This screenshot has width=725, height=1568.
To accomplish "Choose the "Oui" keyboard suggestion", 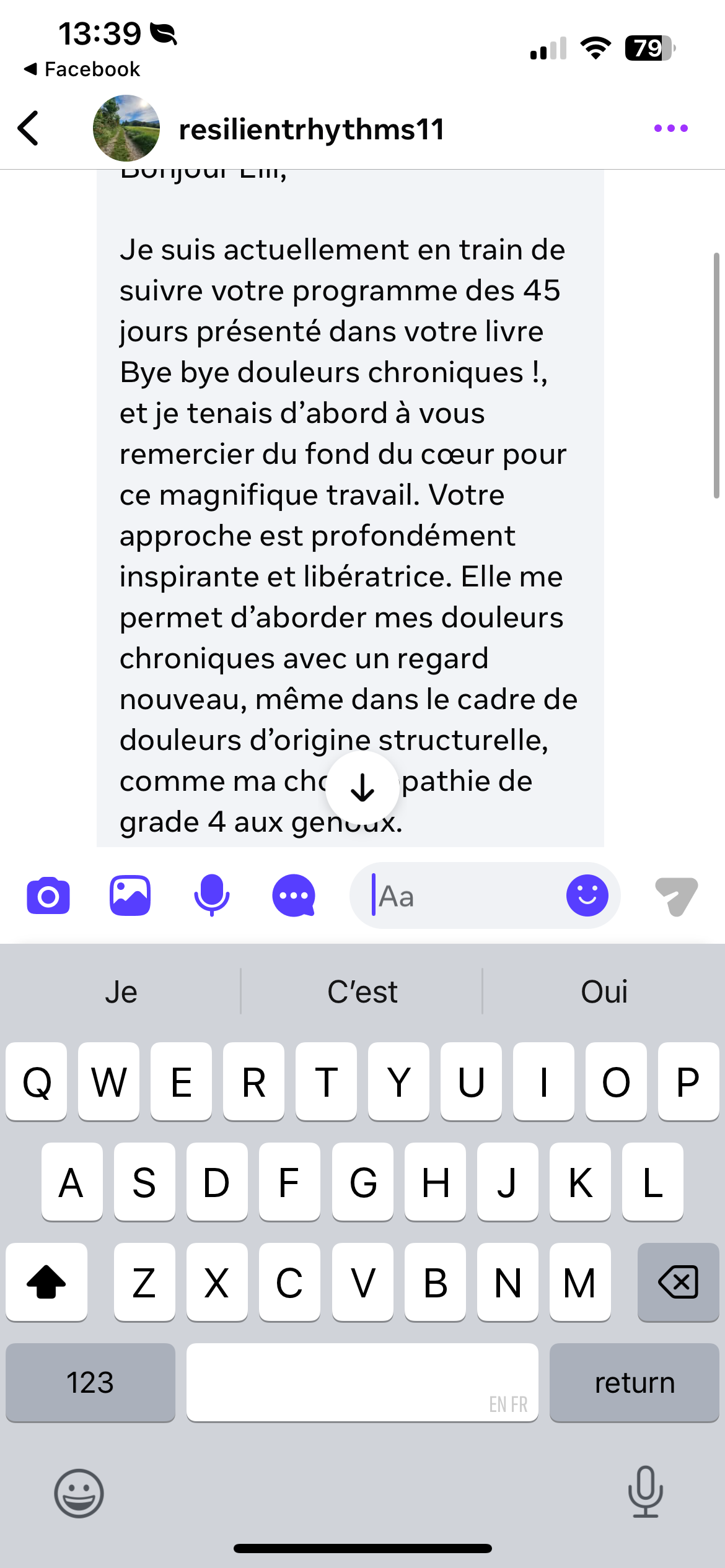I will [x=604, y=992].
